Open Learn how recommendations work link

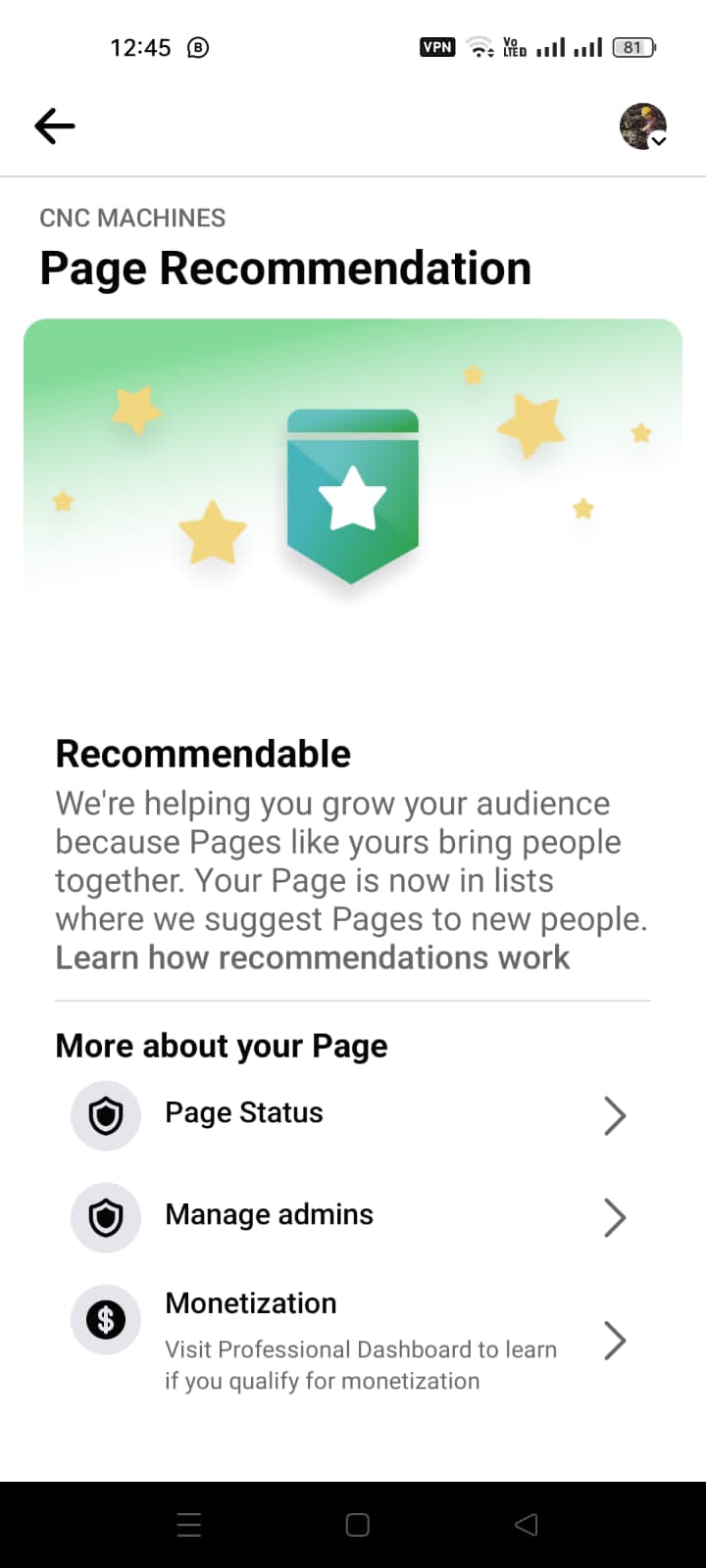[312, 957]
